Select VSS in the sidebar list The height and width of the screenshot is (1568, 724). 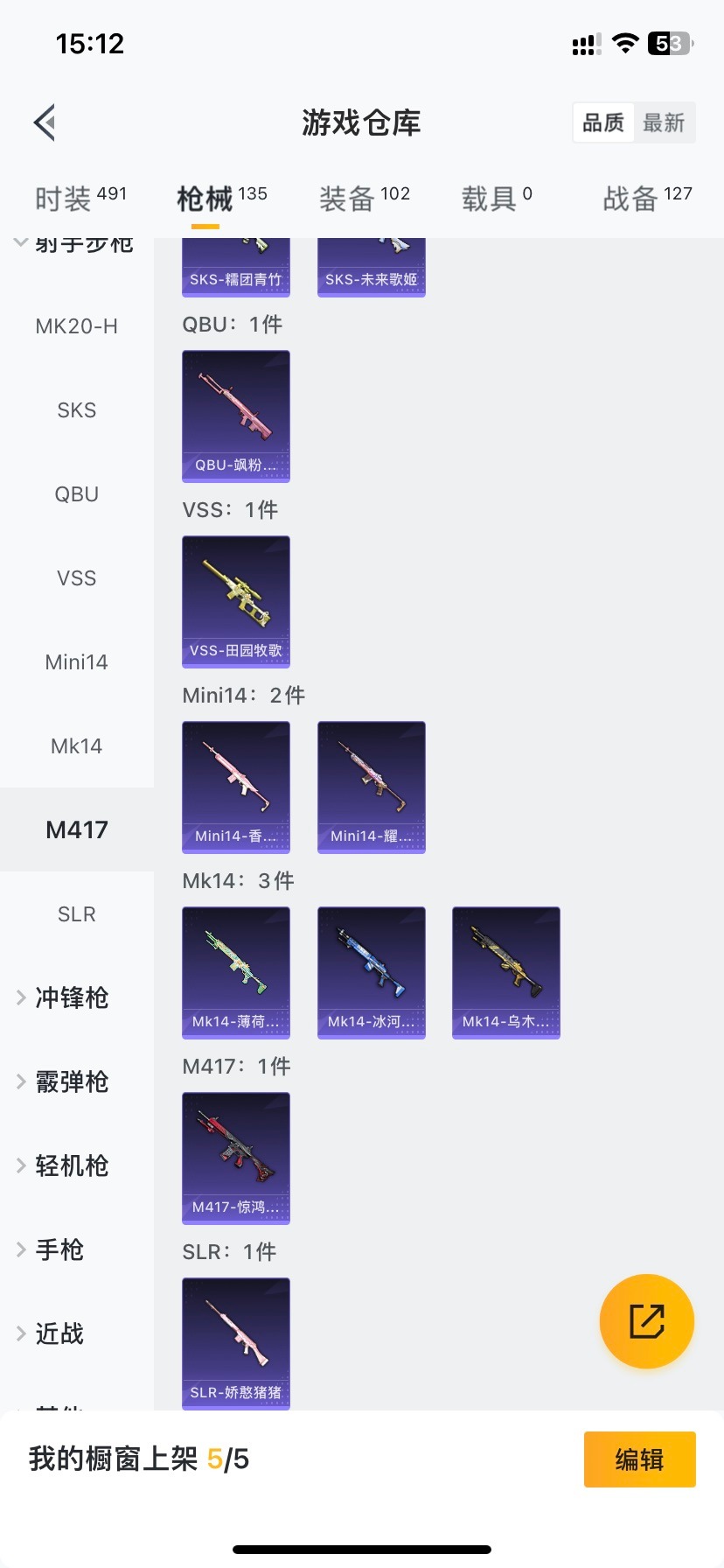[77, 578]
